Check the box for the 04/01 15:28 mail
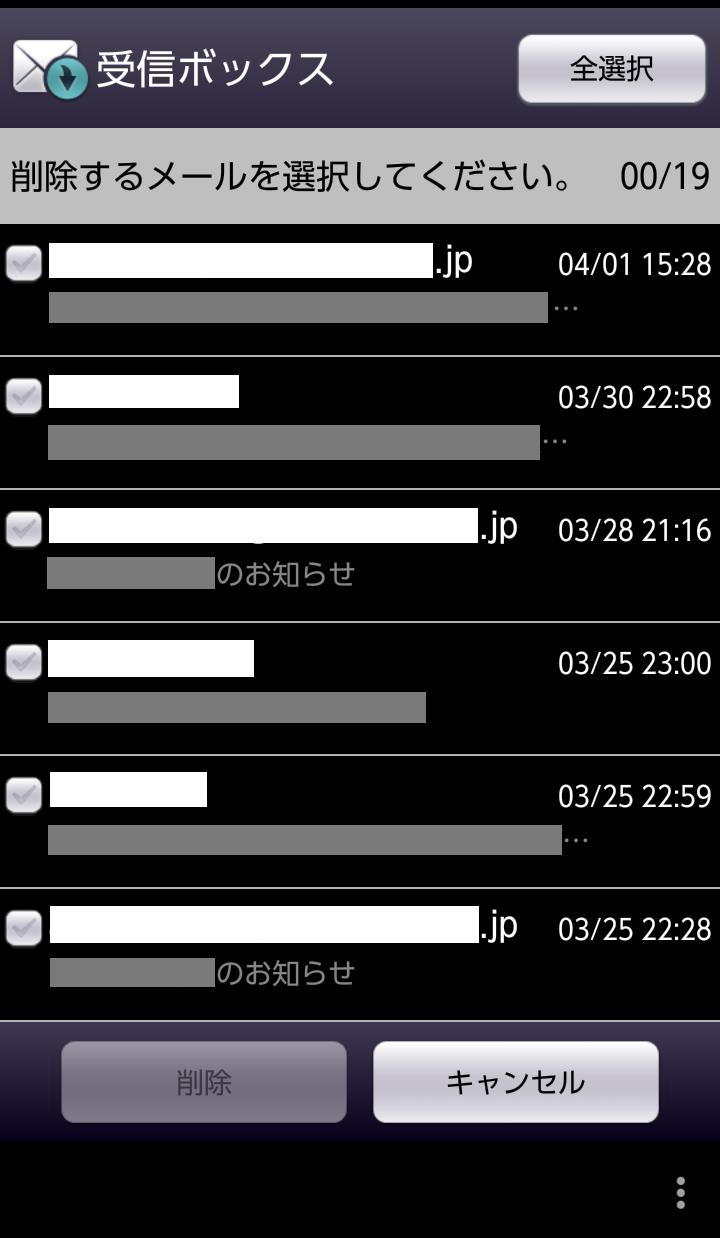The height and width of the screenshot is (1238, 720). pyautogui.click(x=24, y=264)
